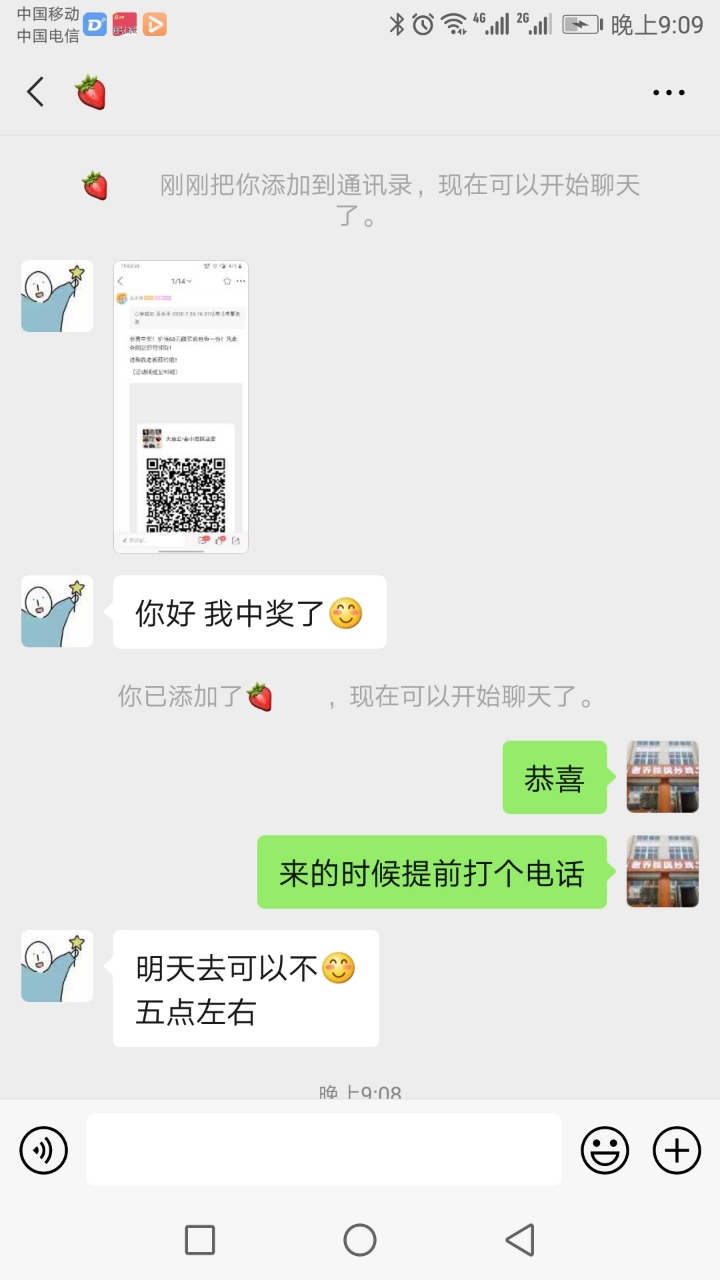This screenshot has height=1280, width=720.
Task: Focus the message text field
Action: (x=323, y=1150)
